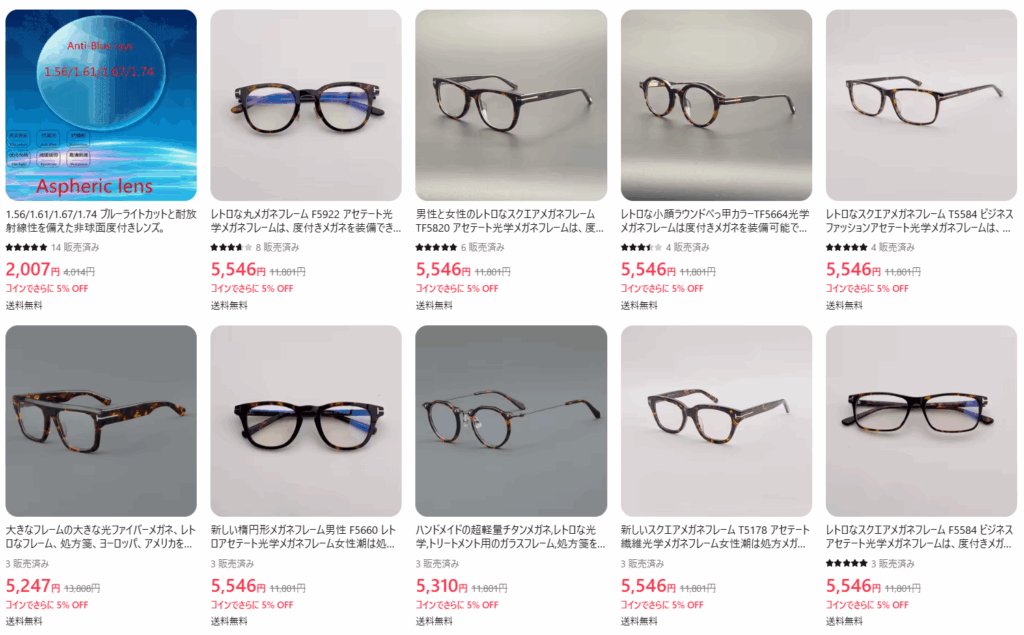Viewport: 1024px width, 635px height.
Task: View the oval frame F5660 product
Action: point(306,420)
